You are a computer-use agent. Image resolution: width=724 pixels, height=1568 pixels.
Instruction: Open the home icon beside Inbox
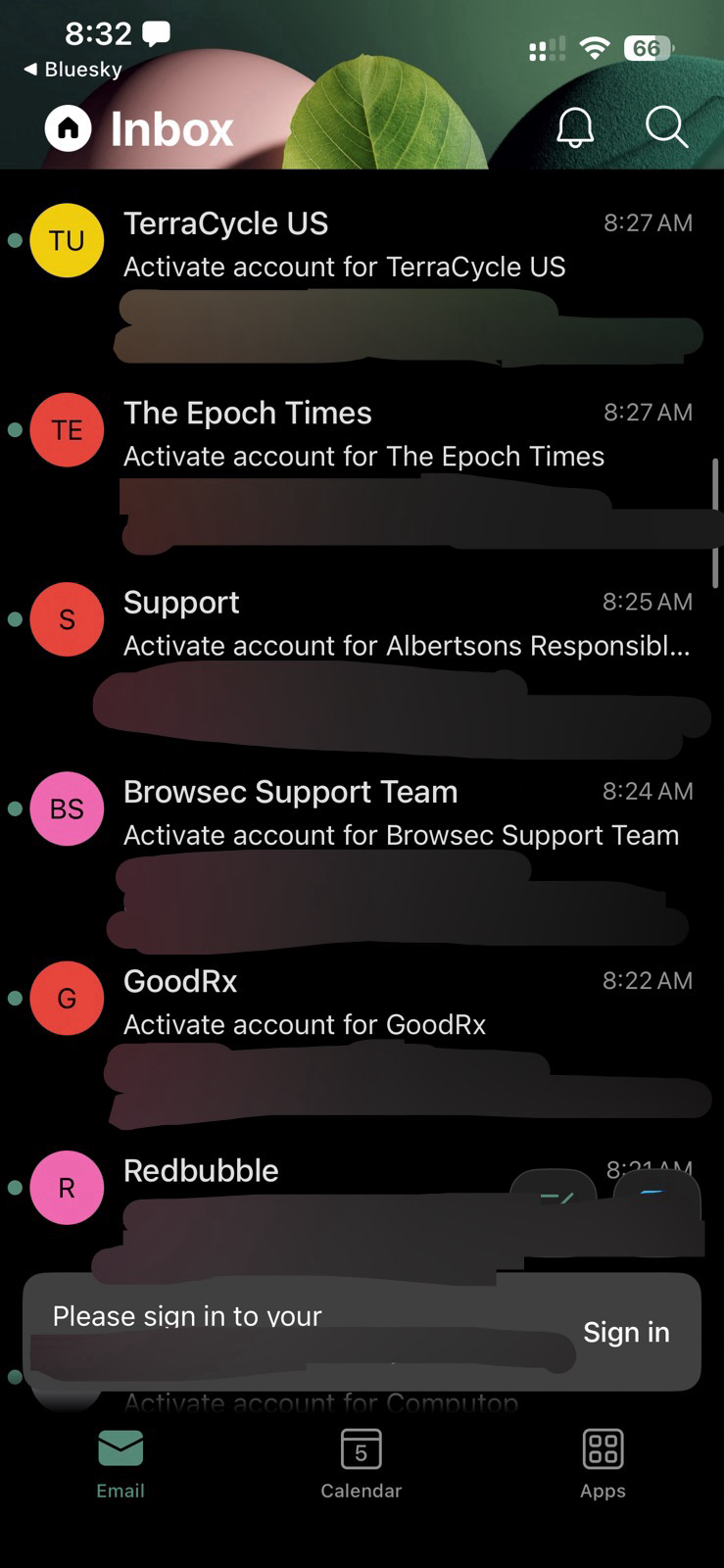[68, 128]
